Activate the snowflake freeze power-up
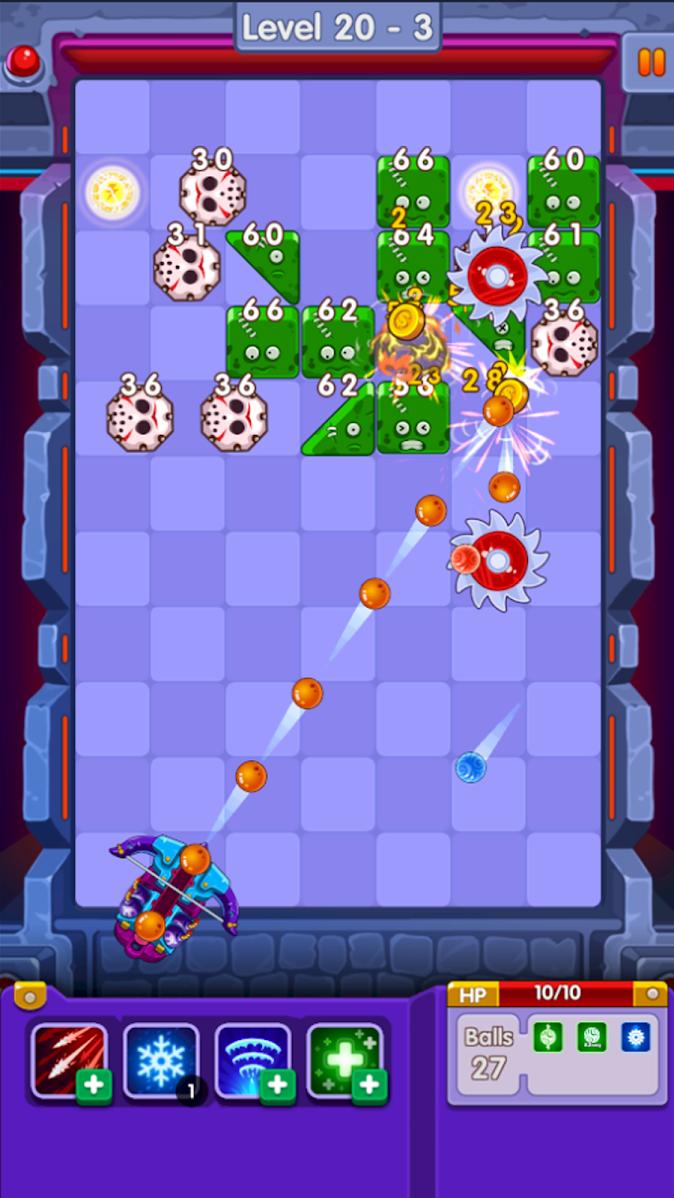This screenshot has height=1198, width=674. point(161,1060)
